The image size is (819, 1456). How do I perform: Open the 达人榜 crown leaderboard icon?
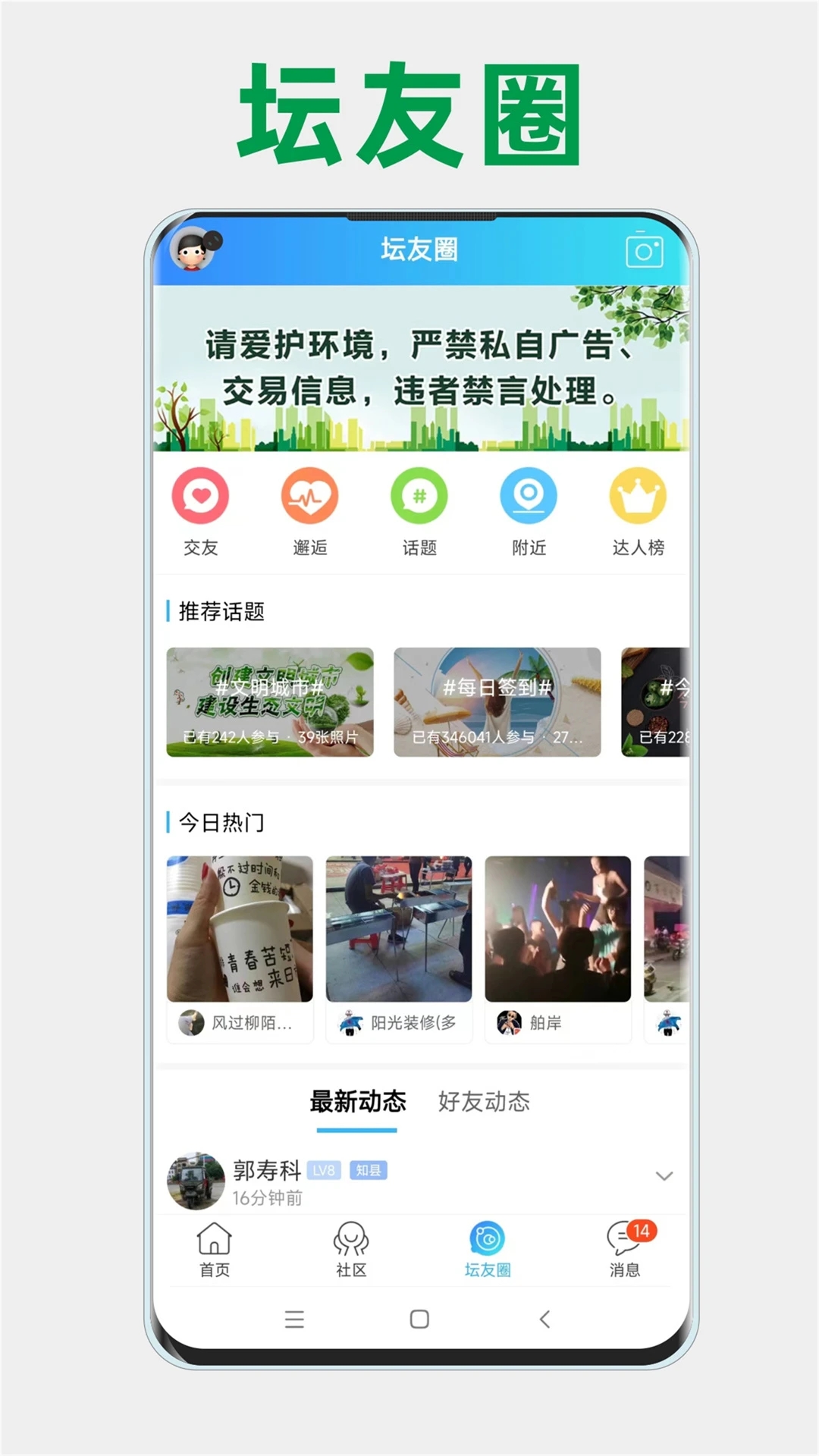click(x=637, y=497)
